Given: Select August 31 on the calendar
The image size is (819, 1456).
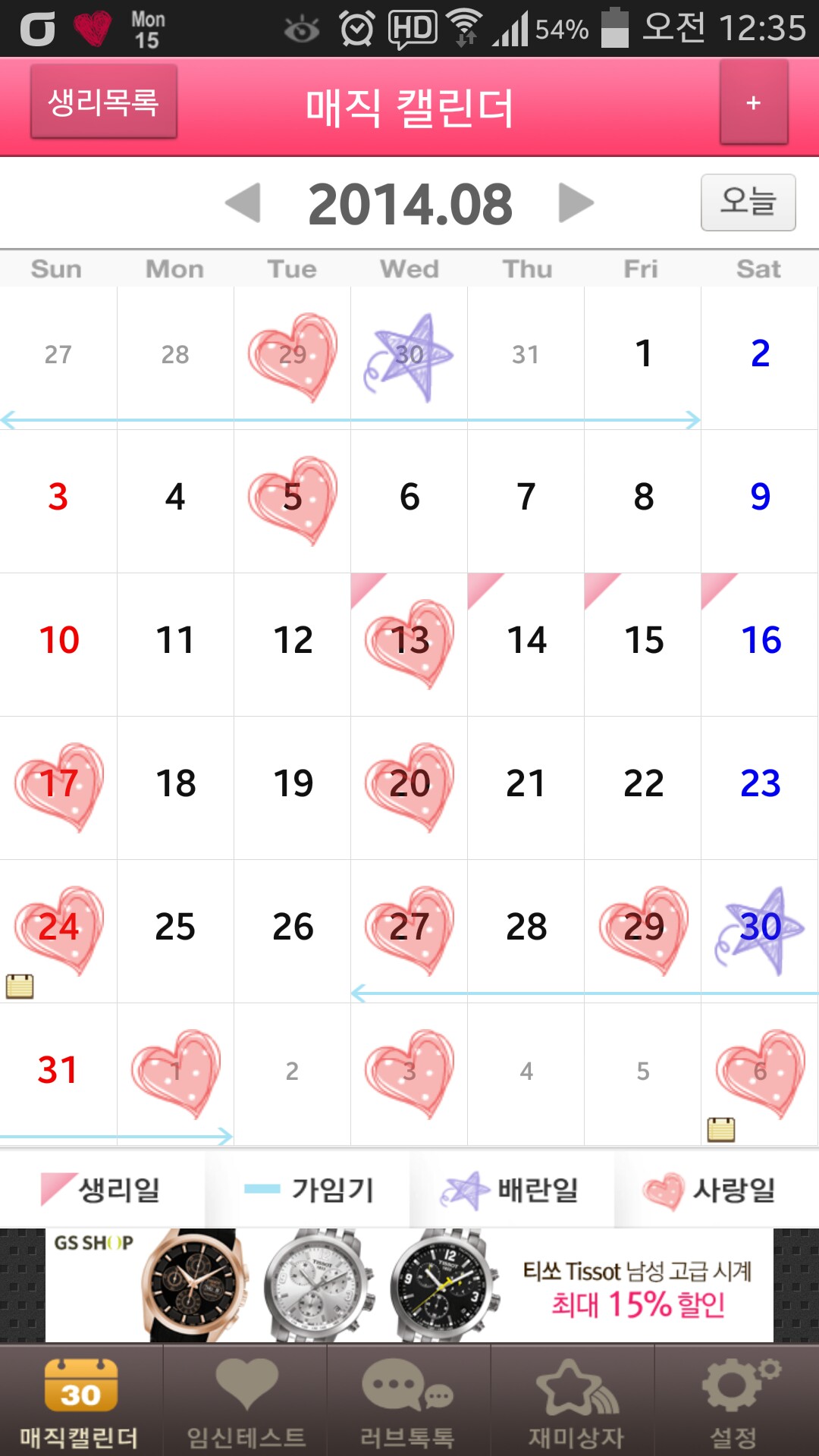Looking at the screenshot, I should 58,1071.
